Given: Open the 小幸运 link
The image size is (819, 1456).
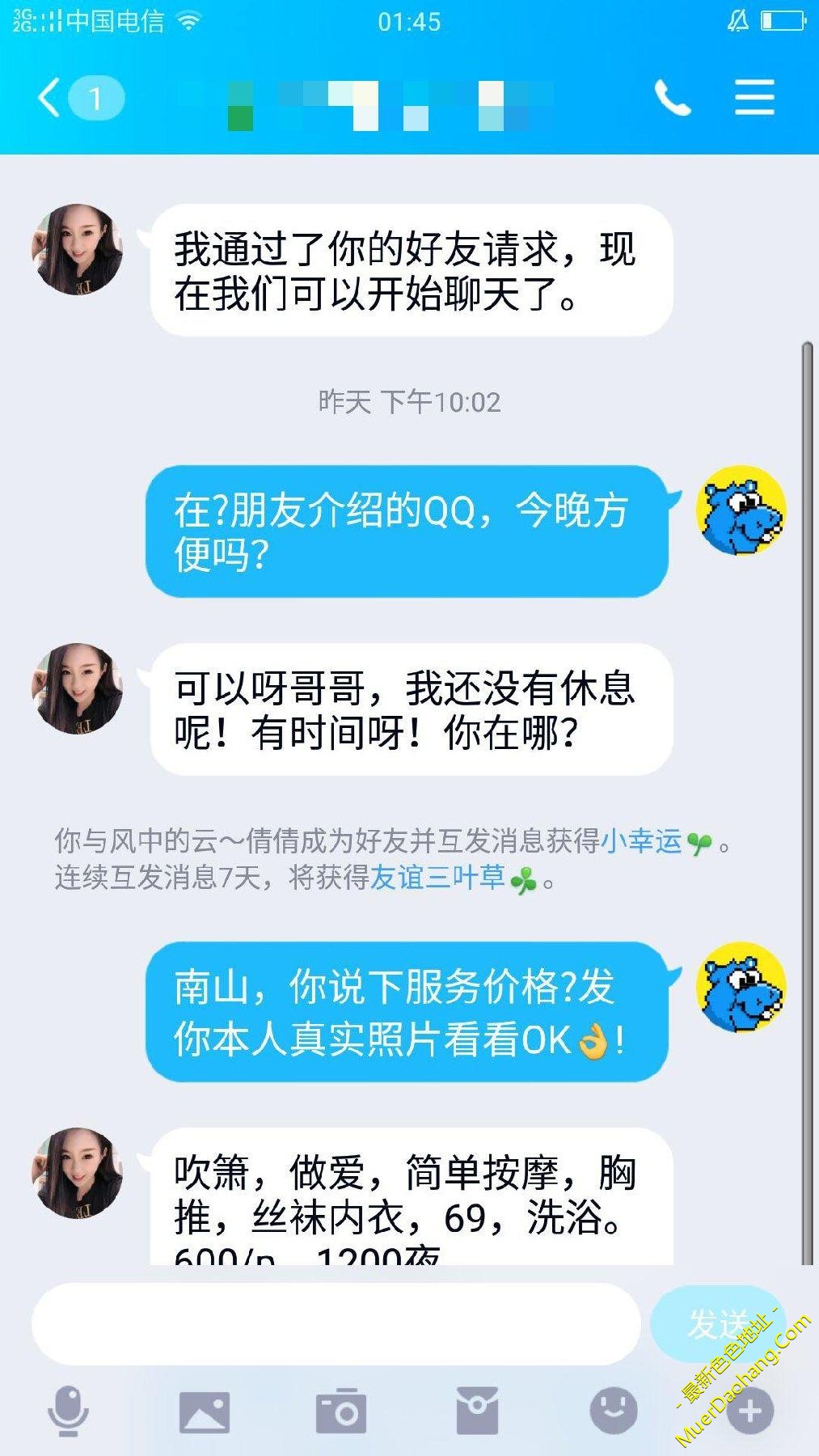Looking at the screenshot, I should pos(641,841).
